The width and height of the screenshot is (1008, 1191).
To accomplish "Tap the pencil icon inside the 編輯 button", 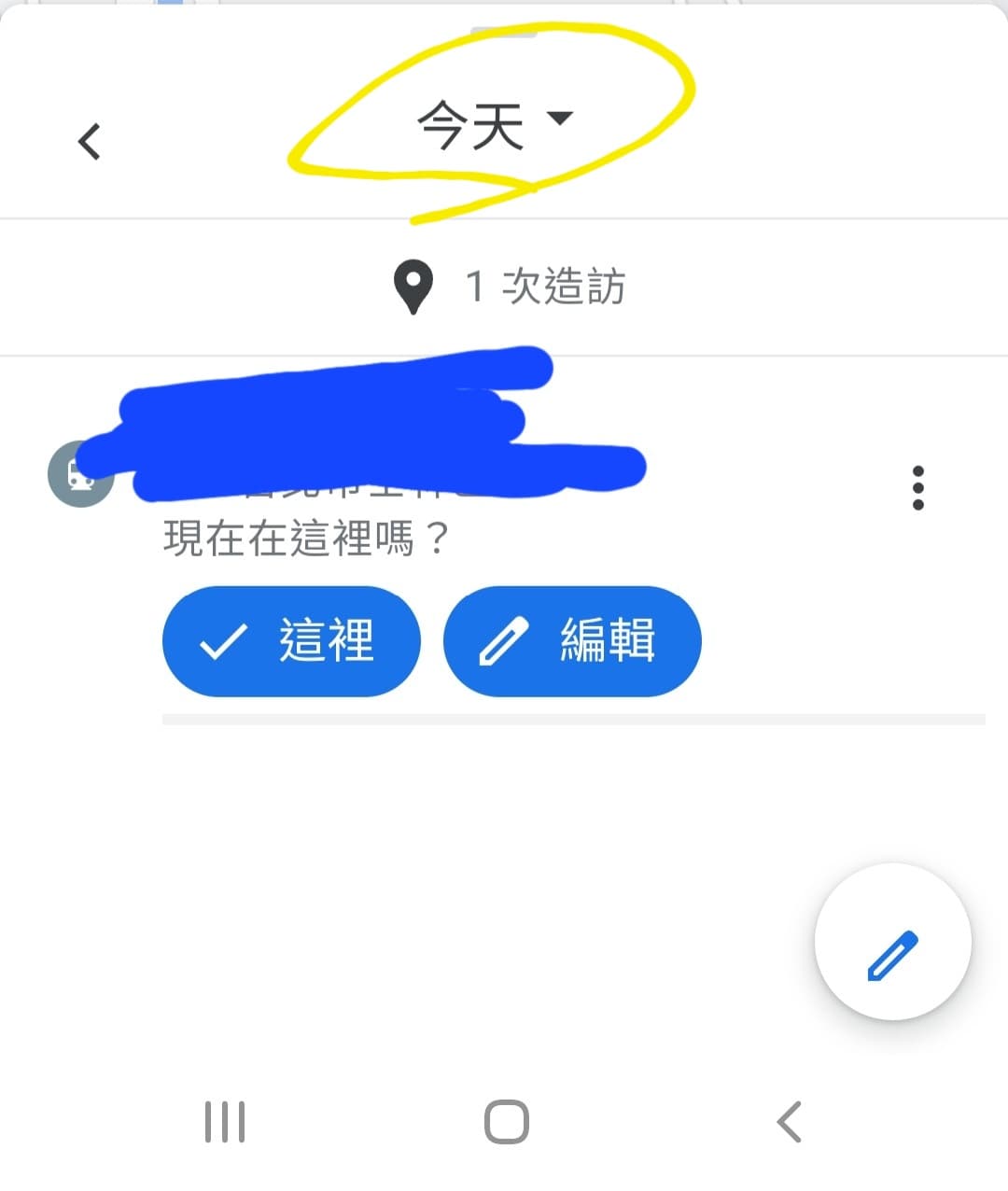I will (505, 640).
